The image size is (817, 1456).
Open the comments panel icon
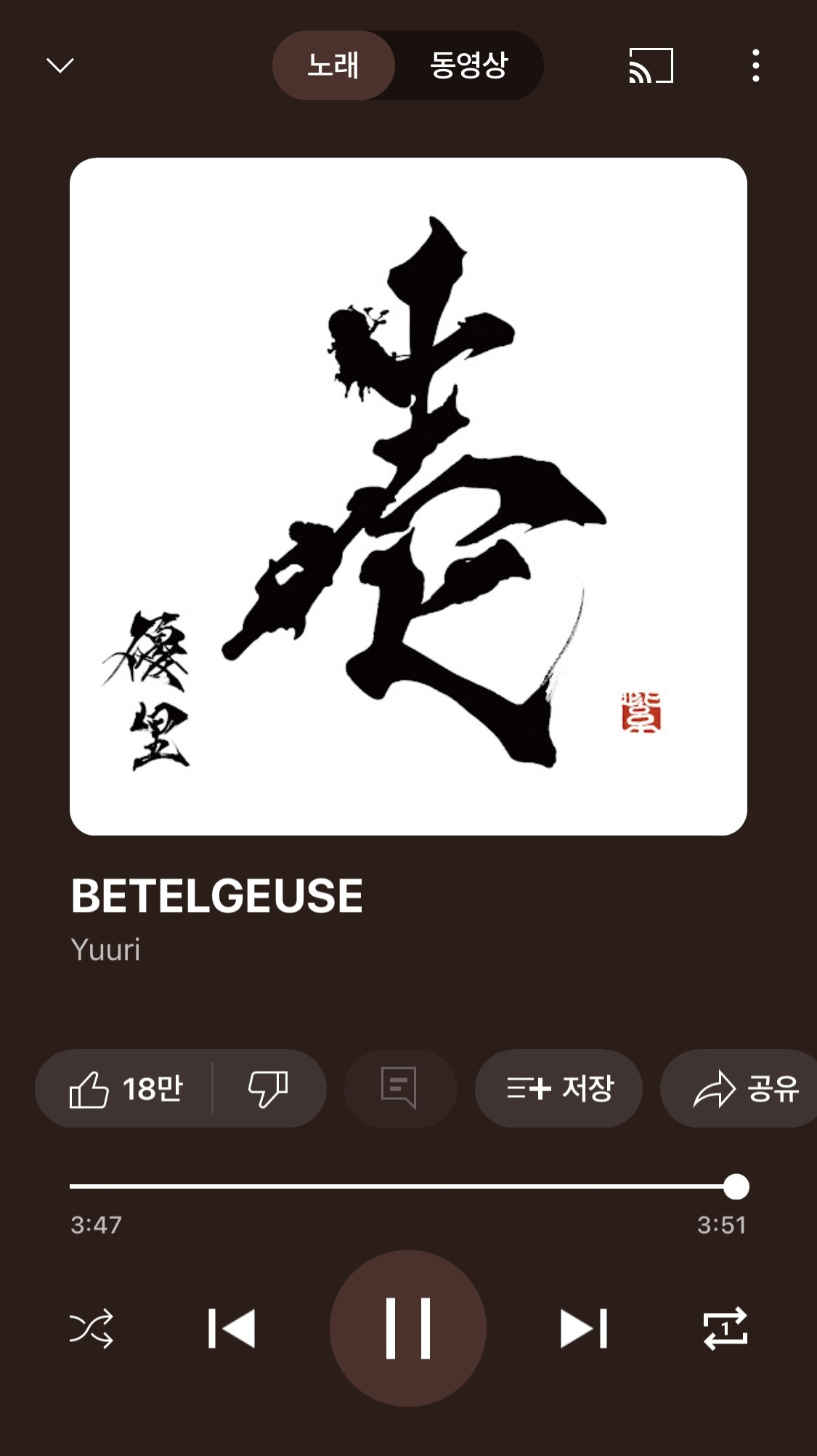pos(400,1088)
